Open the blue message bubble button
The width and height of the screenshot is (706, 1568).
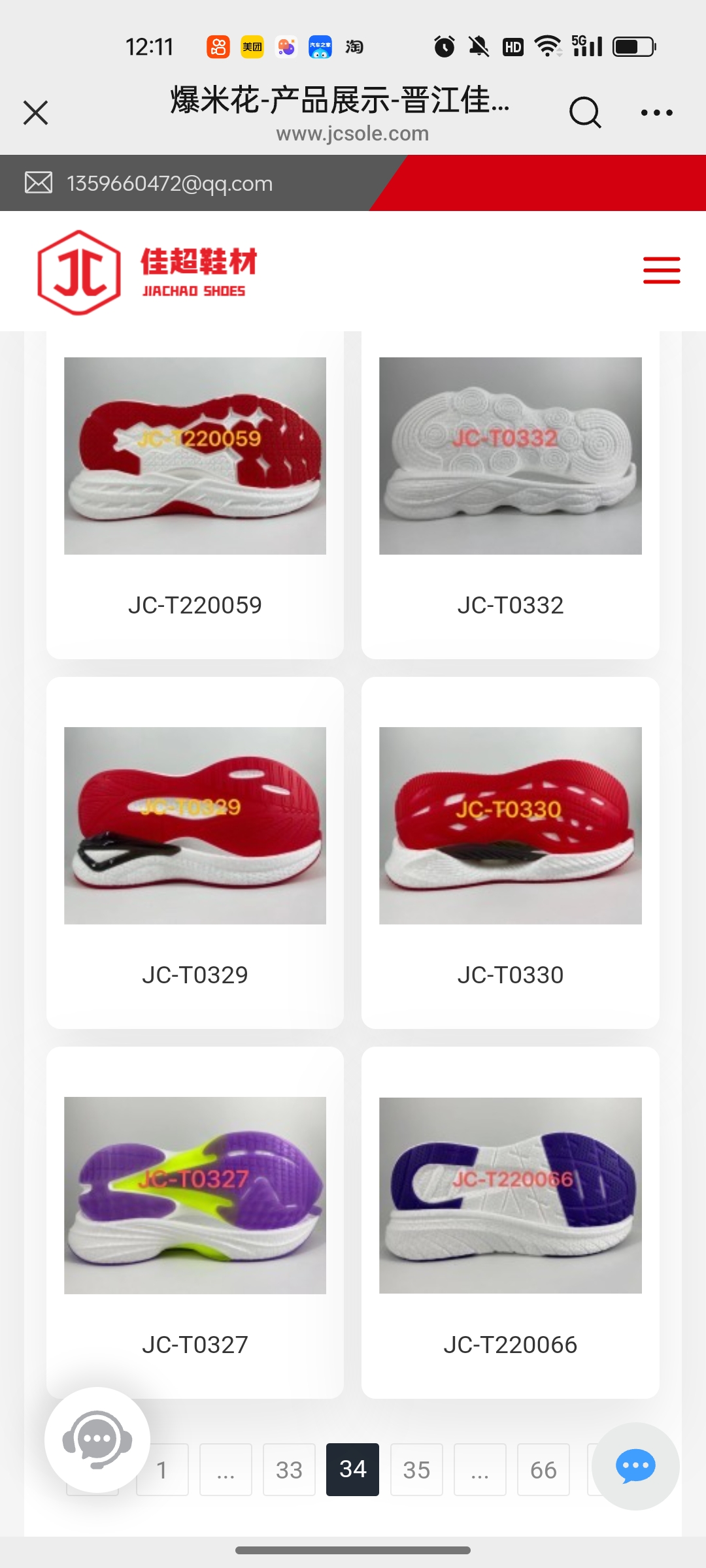pos(635,1466)
